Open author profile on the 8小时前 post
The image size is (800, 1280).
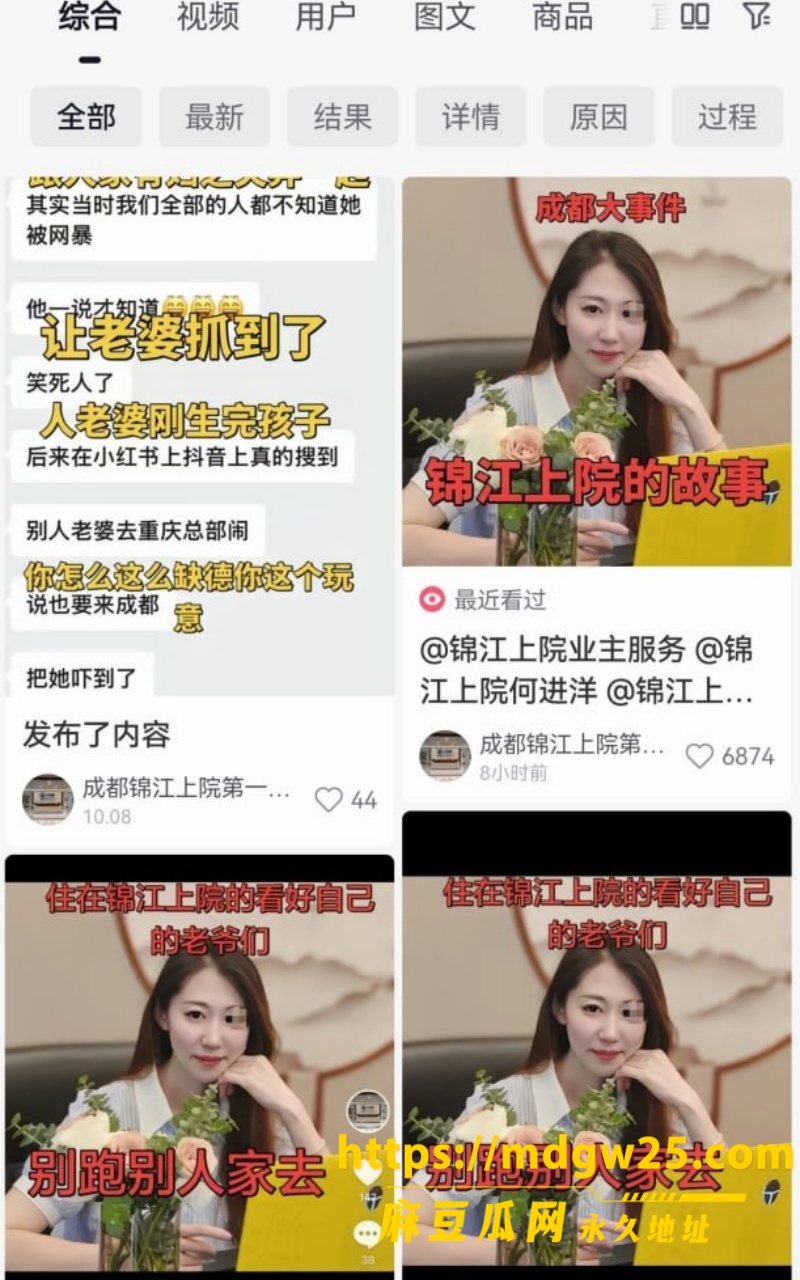click(x=445, y=756)
